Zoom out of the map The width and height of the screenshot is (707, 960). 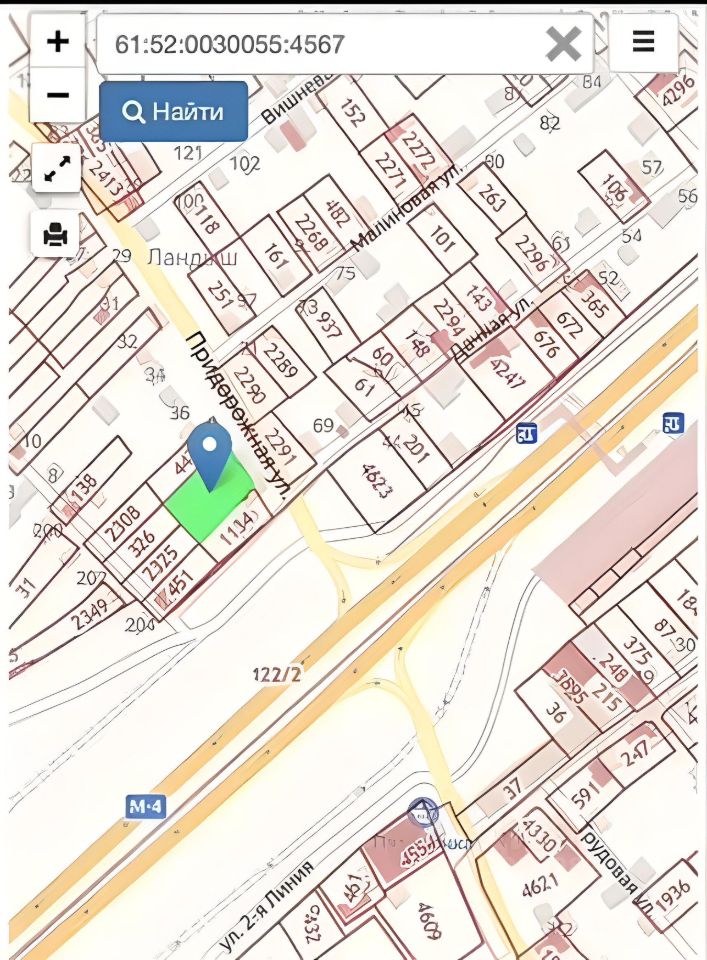point(58,96)
